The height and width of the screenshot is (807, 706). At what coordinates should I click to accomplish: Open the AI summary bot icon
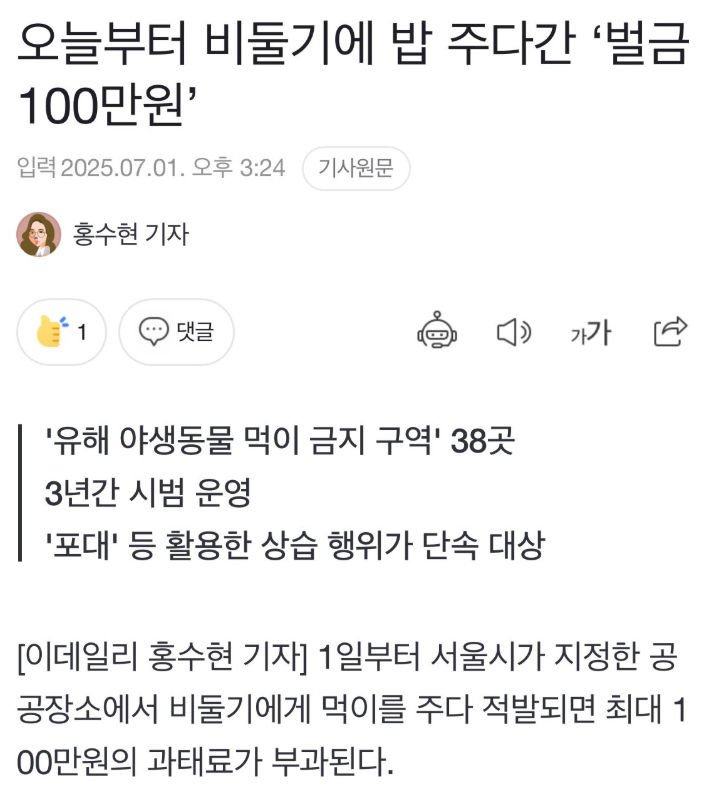click(437, 331)
